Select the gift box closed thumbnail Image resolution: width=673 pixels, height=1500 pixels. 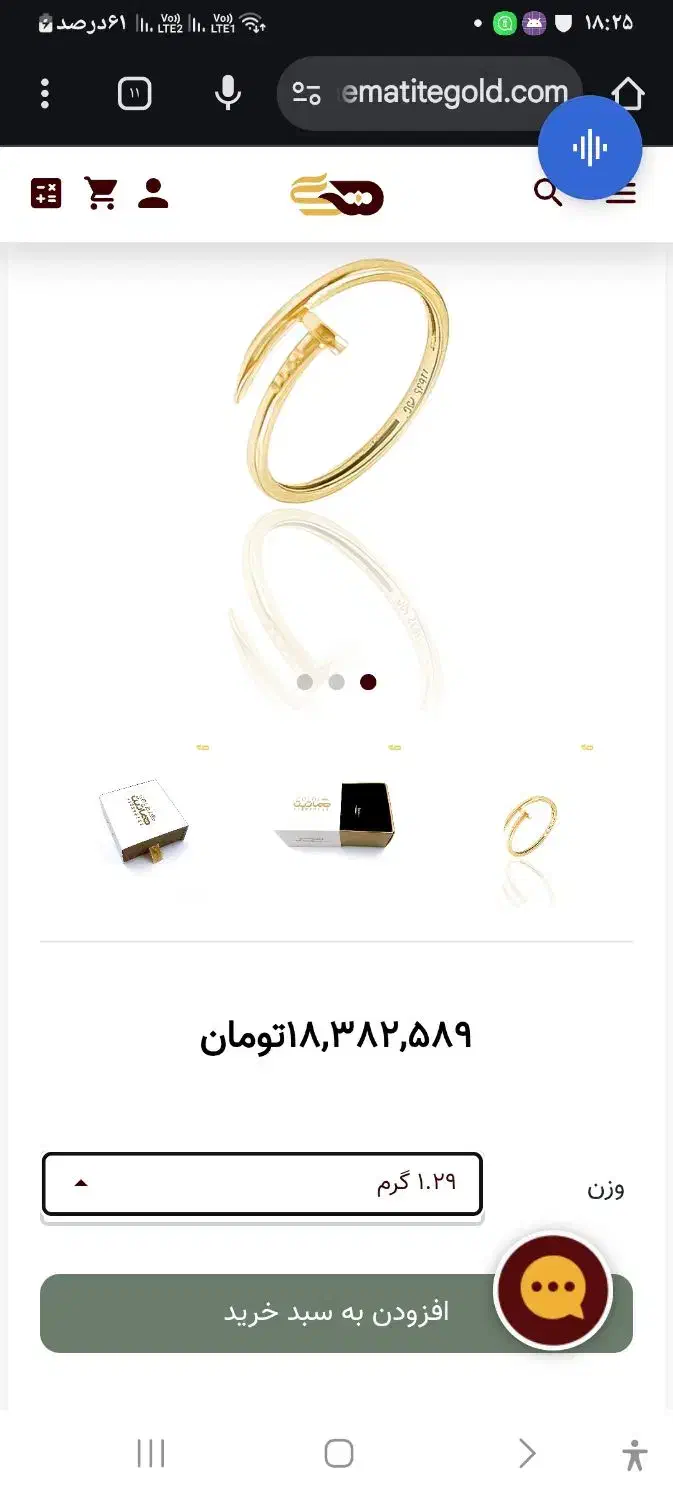143,823
